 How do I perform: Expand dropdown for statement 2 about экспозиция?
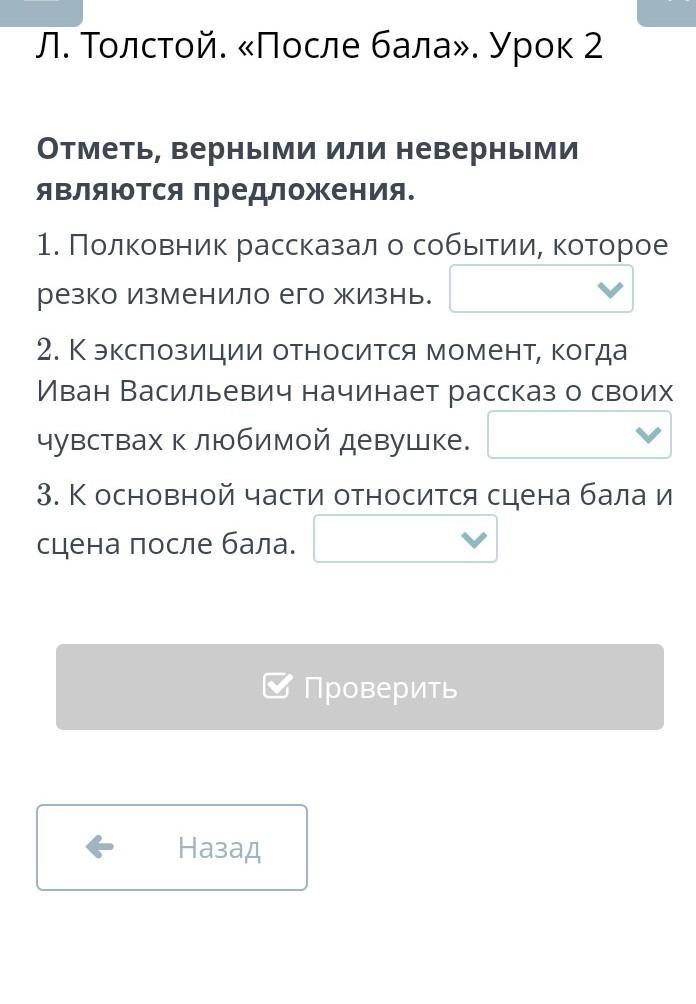pos(579,435)
